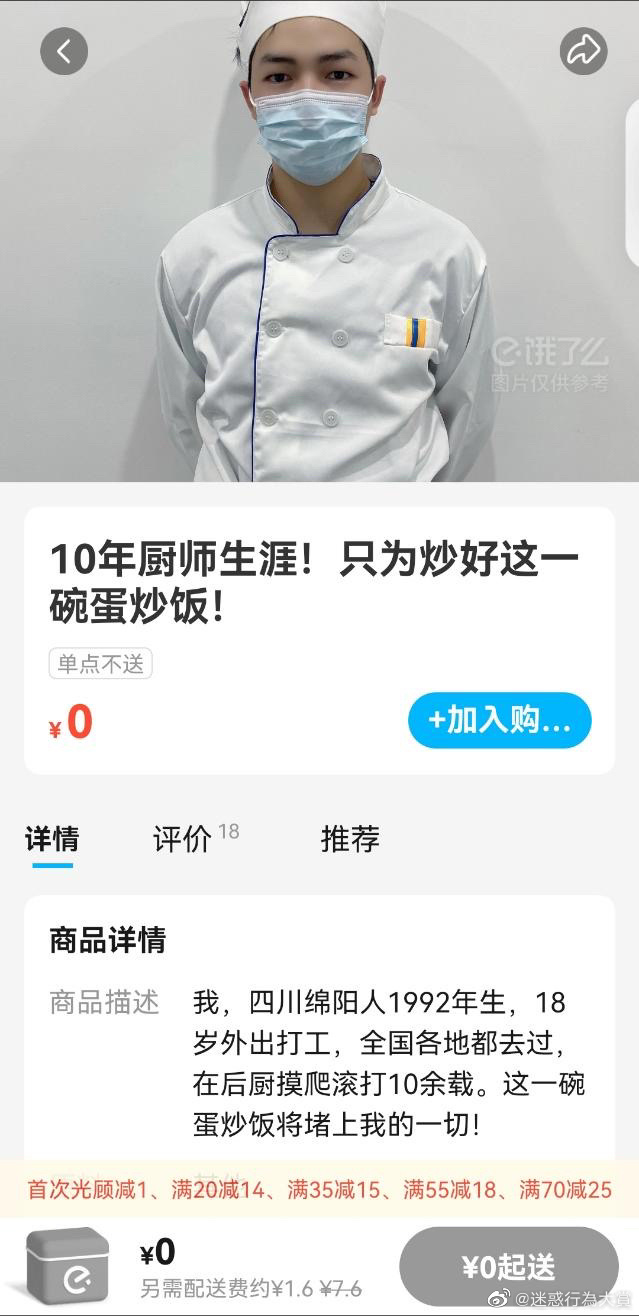Switch to the 推荐 tab
The height and width of the screenshot is (1316, 639).
[350, 838]
